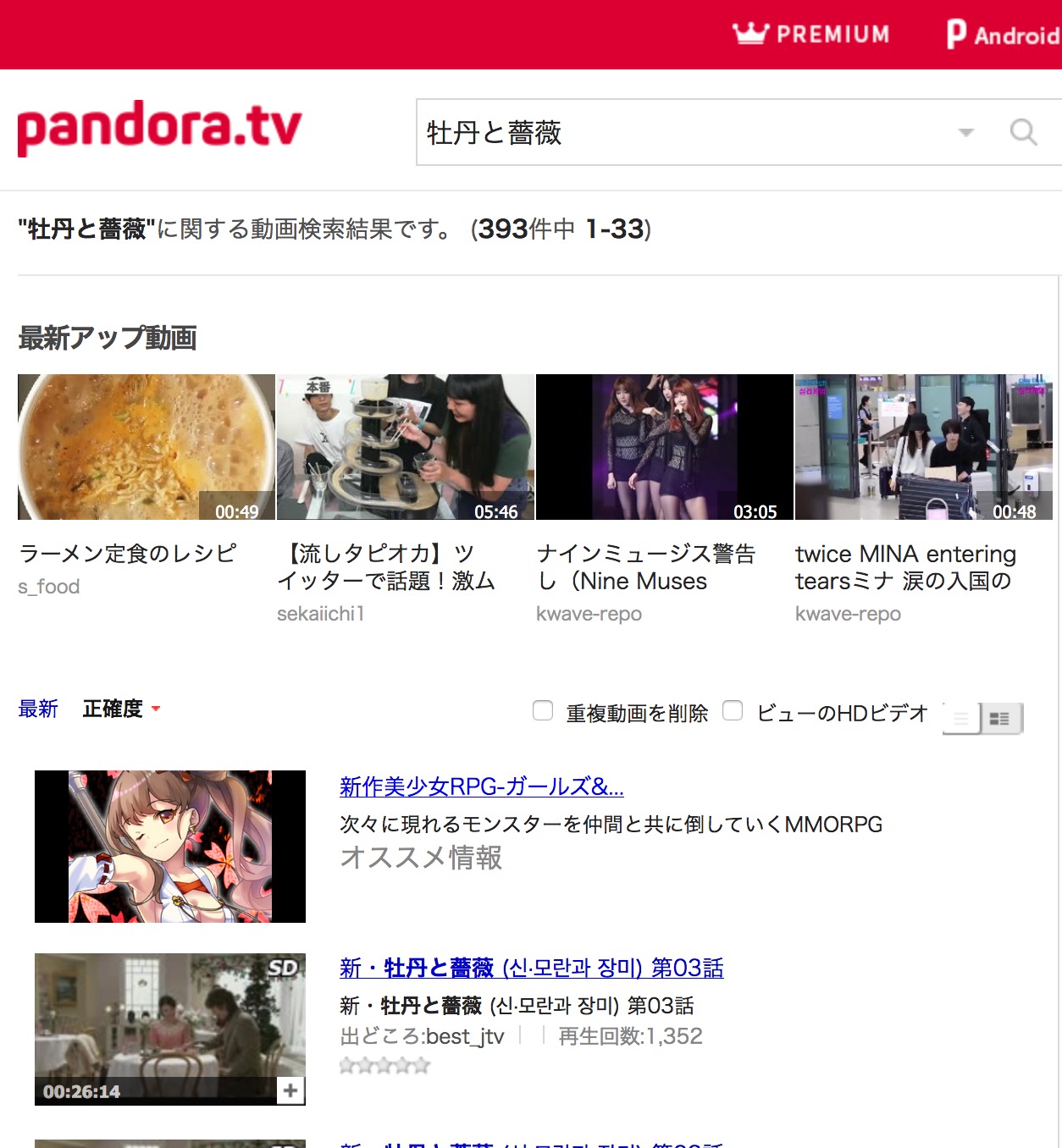Open the Android app link
Viewport: 1062px width, 1148px height.
[x=1004, y=34]
